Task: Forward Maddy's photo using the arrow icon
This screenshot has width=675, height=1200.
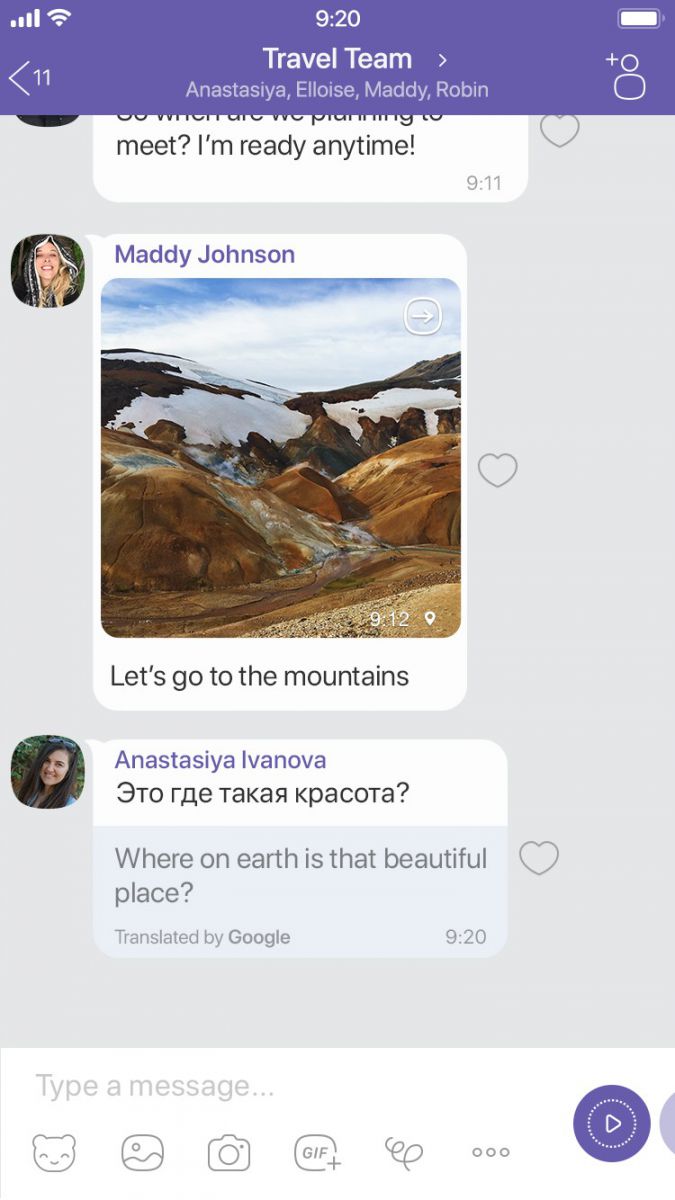Action: tap(423, 317)
